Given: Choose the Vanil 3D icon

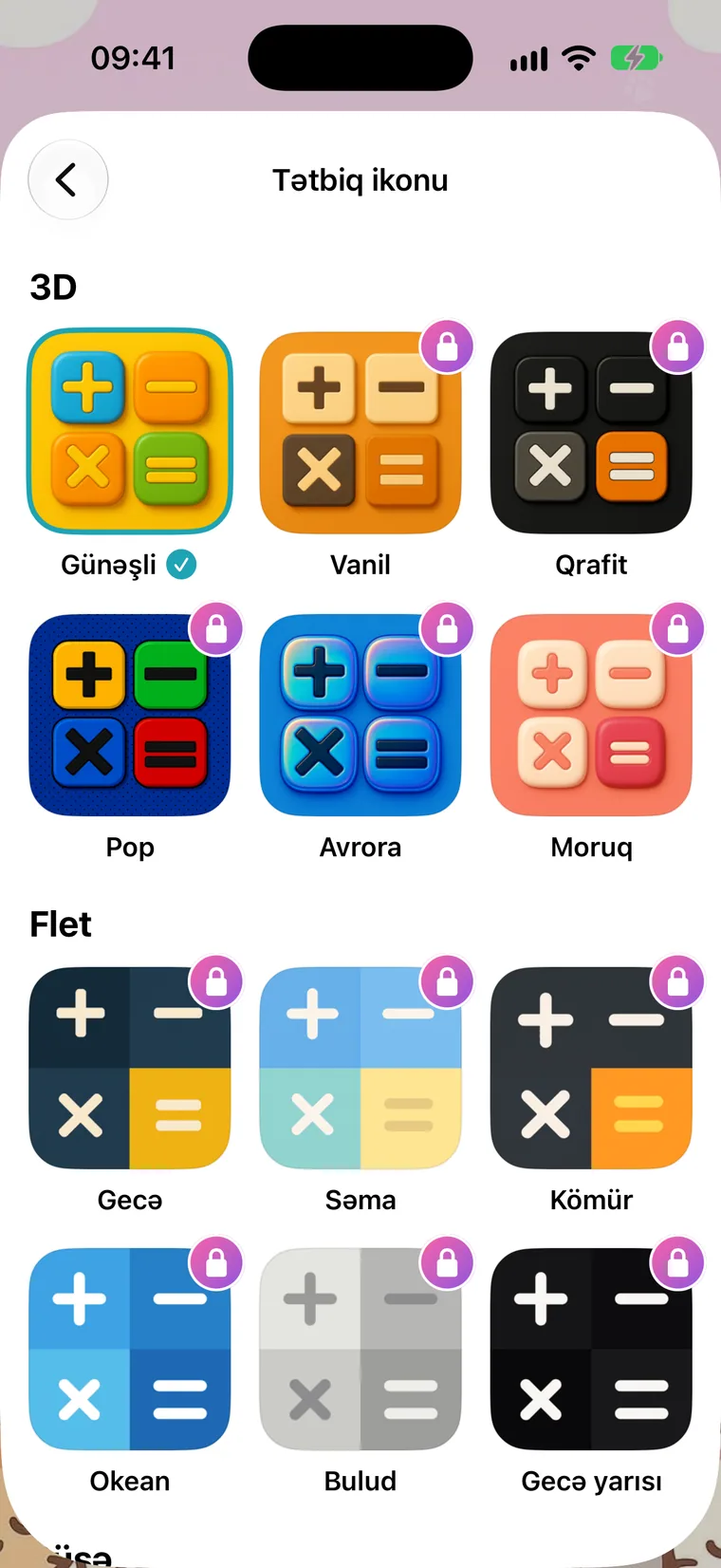Looking at the screenshot, I should click(360, 433).
